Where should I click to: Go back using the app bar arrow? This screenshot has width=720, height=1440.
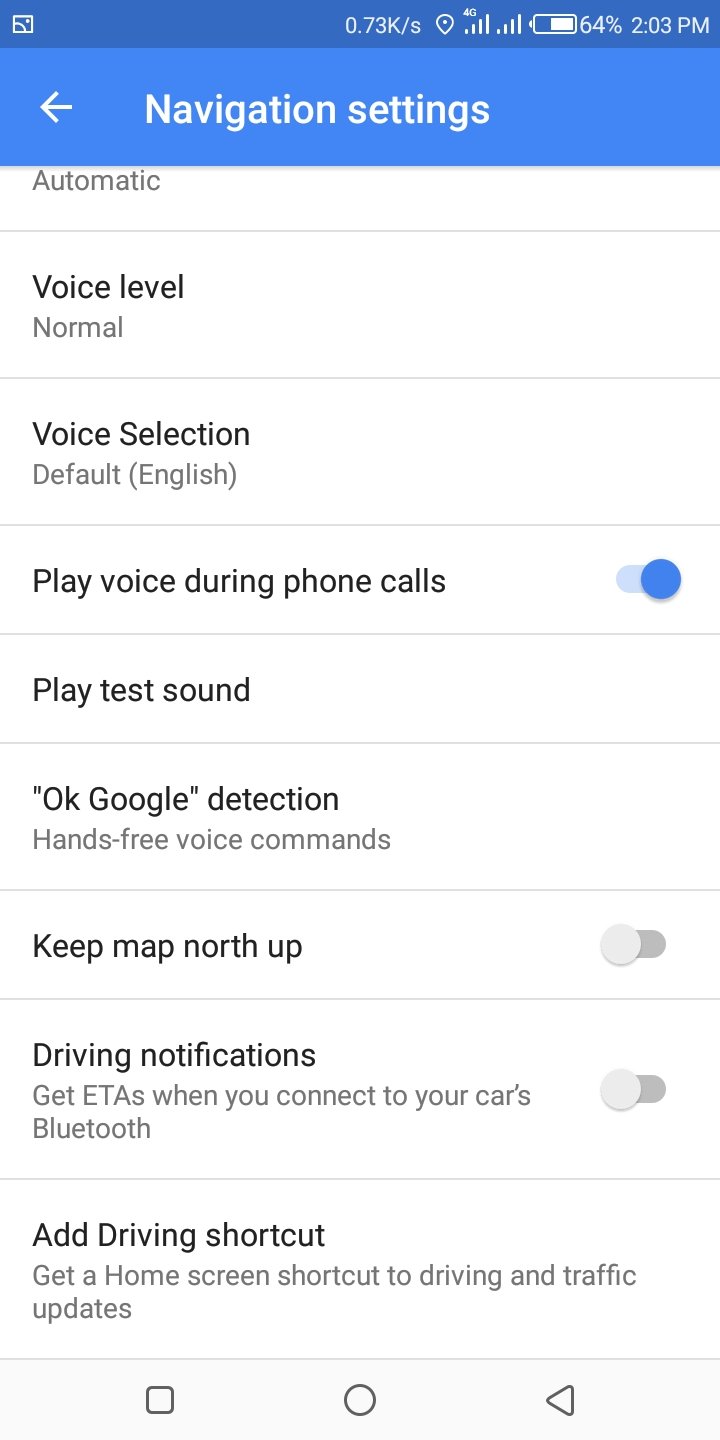coord(56,108)
